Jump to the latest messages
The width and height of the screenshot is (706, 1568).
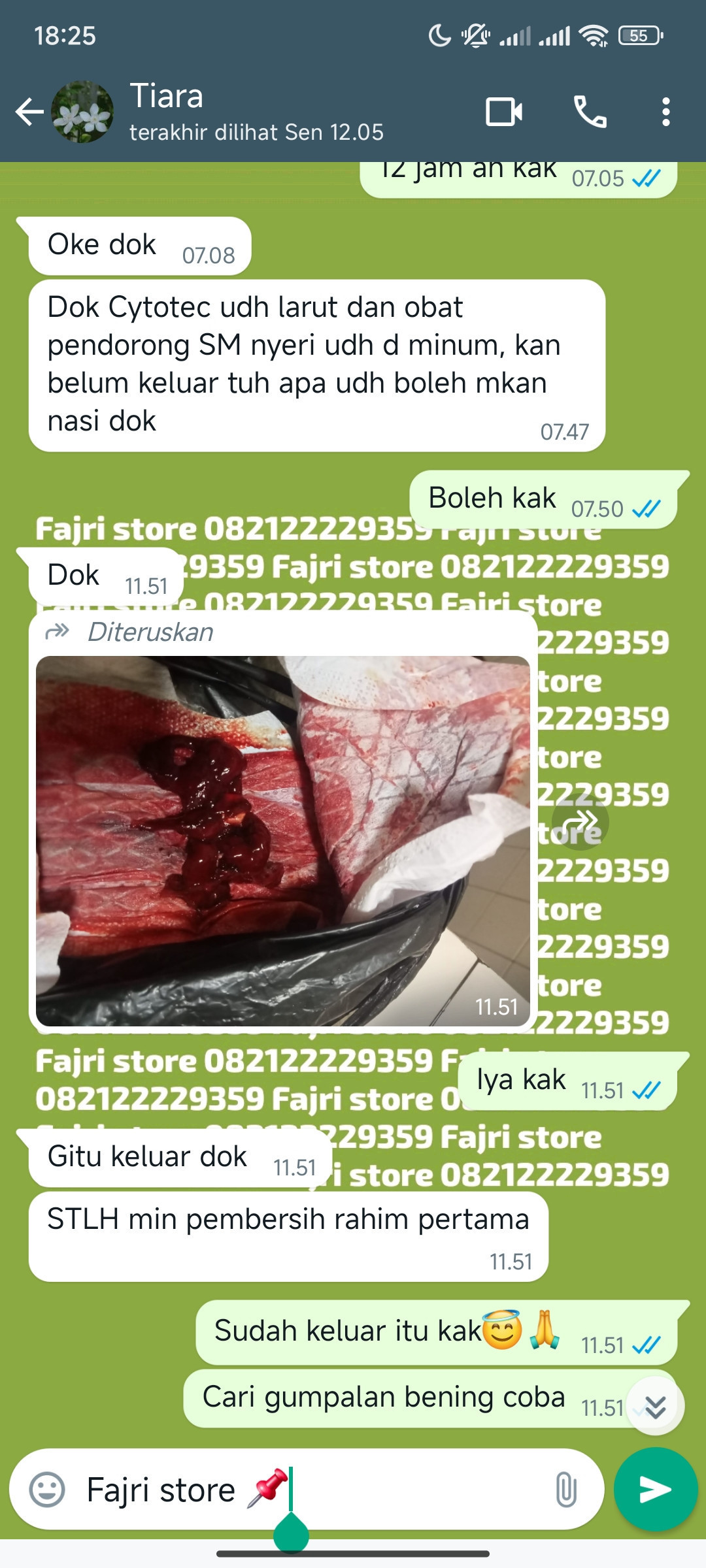(655, 1406)
